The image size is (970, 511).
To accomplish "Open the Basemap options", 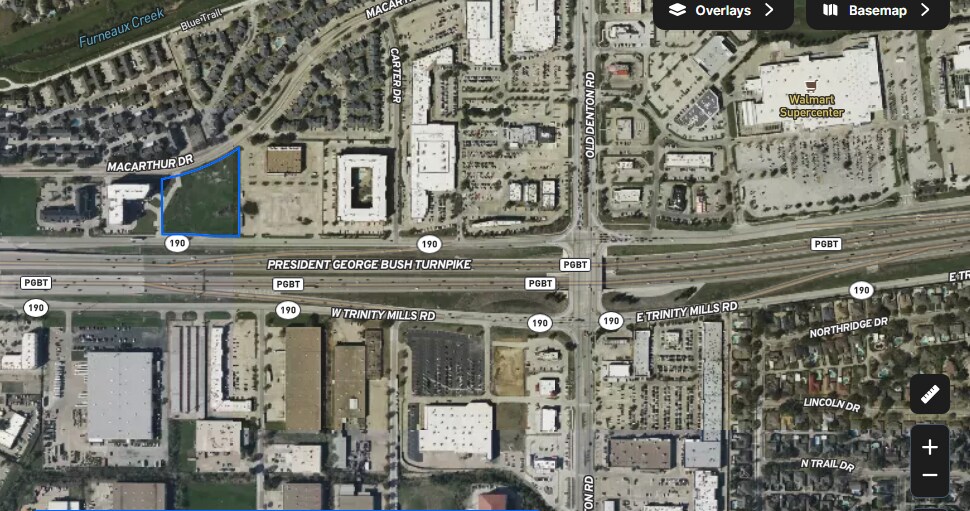I will 877,11.
